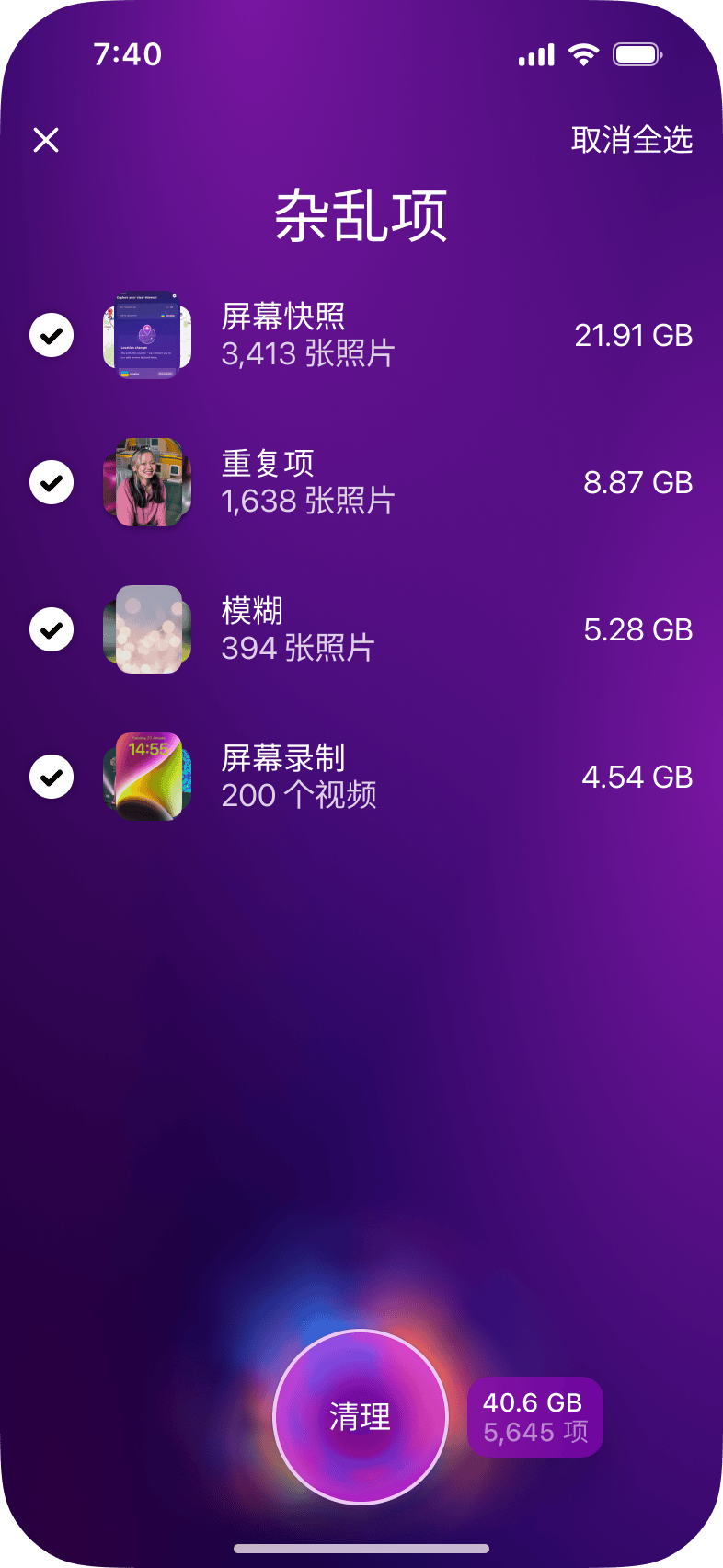Tap the 8.87 GB size label

tap(637, 481)
